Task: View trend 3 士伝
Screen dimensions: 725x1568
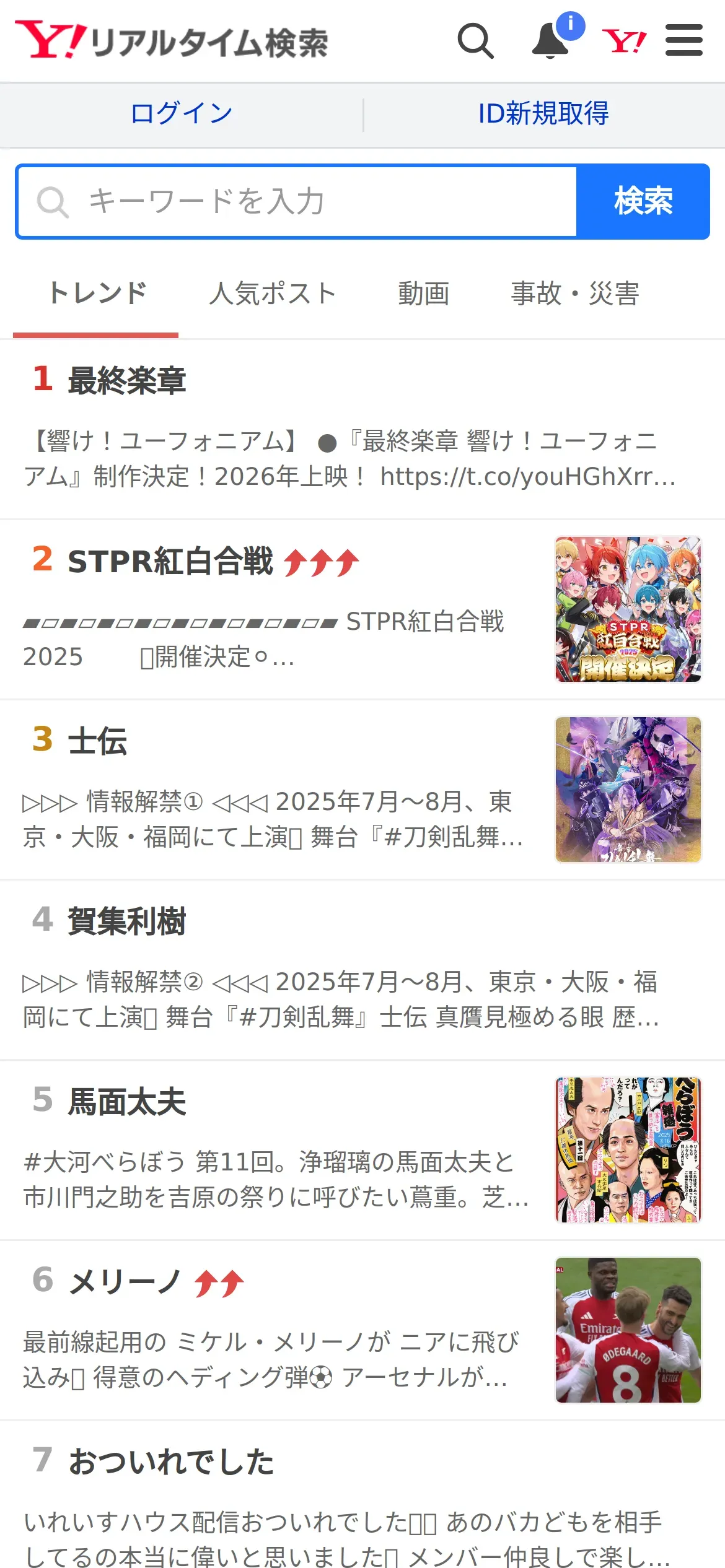Action: (97, 741)
